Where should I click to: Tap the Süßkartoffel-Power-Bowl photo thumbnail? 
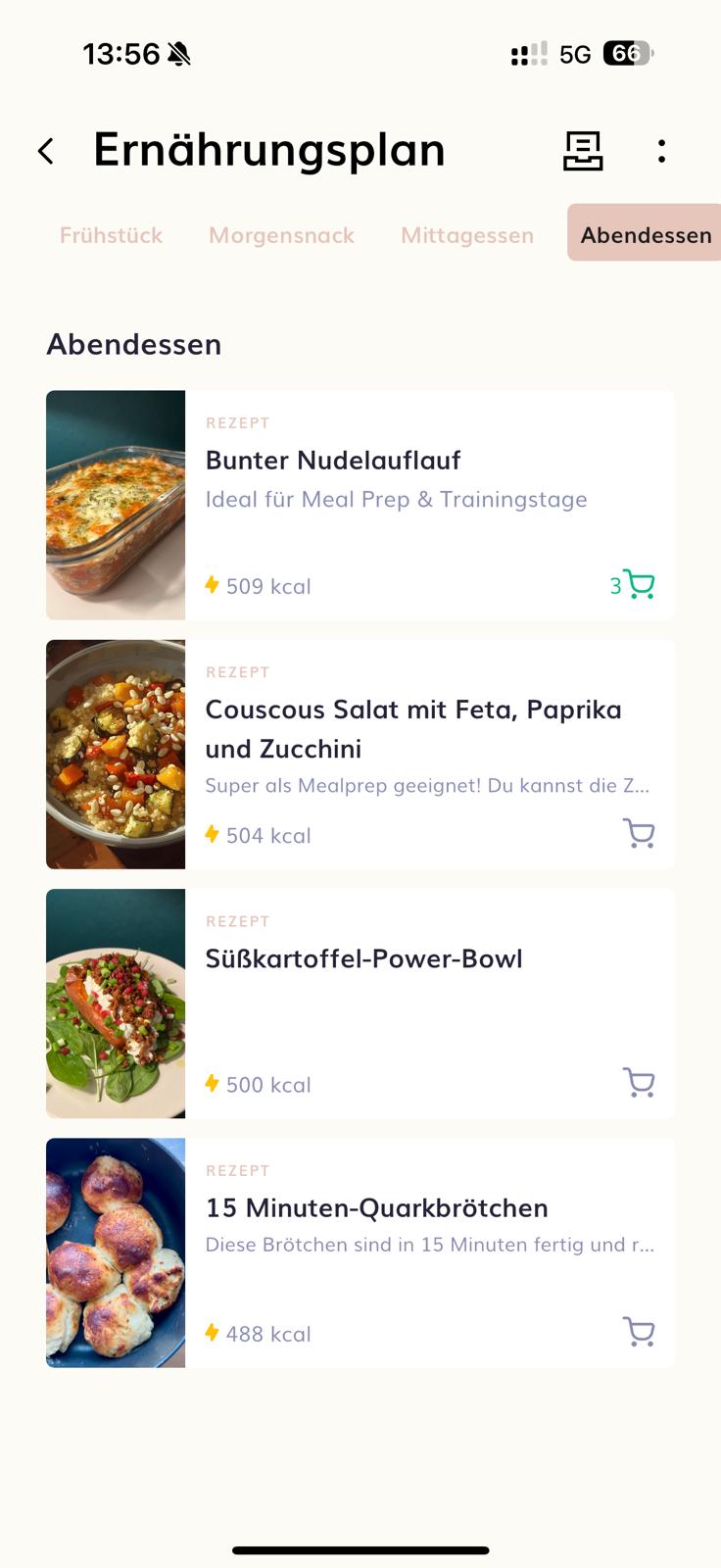(x=115, y=1004)
